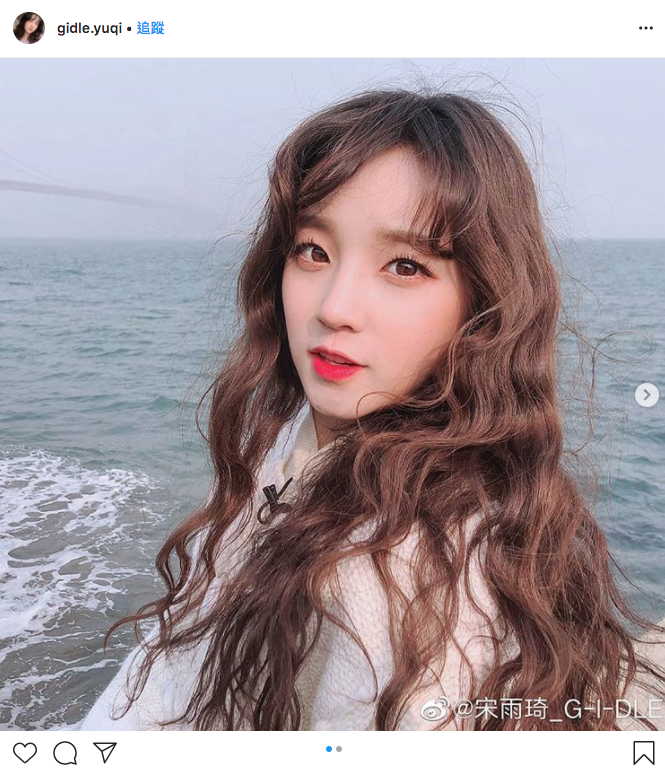Like this post with heart icon

pos(25,752)
